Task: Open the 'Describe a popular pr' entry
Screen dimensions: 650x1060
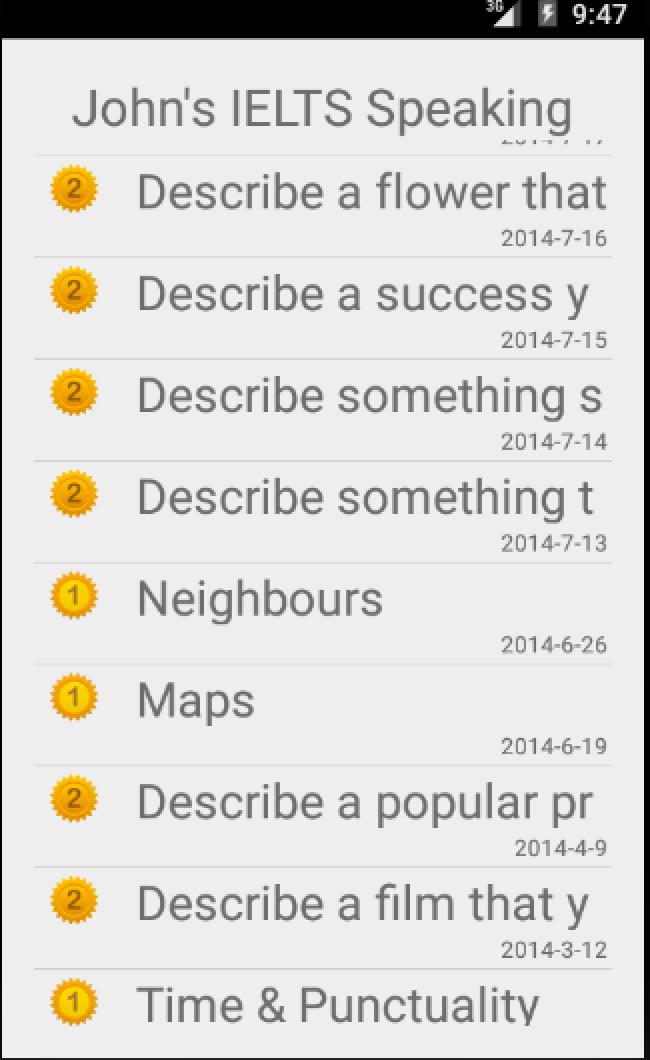Action: tap(364, 803)
